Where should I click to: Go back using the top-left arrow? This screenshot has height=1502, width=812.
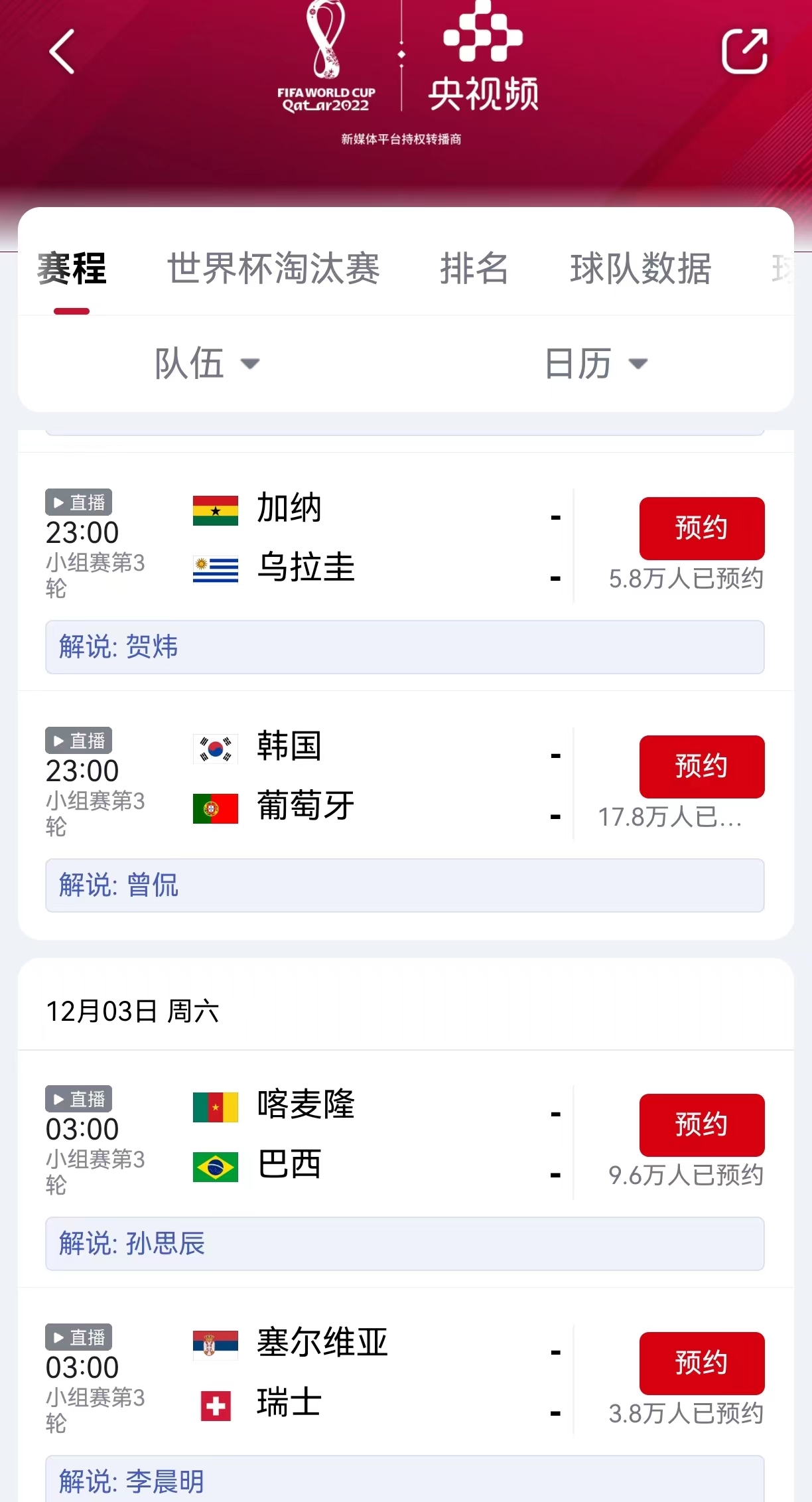tap(62, 52)
